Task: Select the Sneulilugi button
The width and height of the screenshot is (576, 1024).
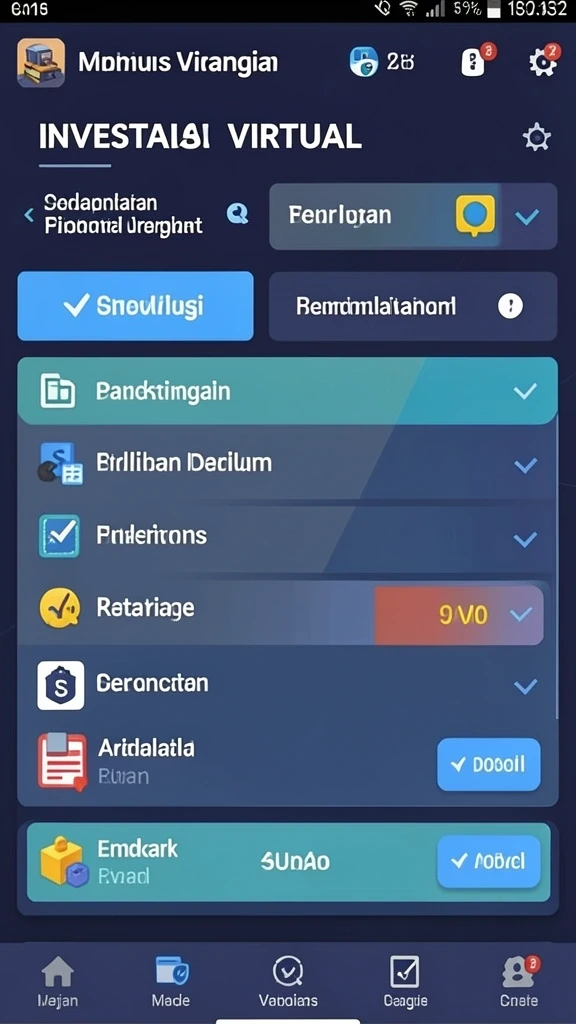Action: pyautogui.click(x=135, y=306)
